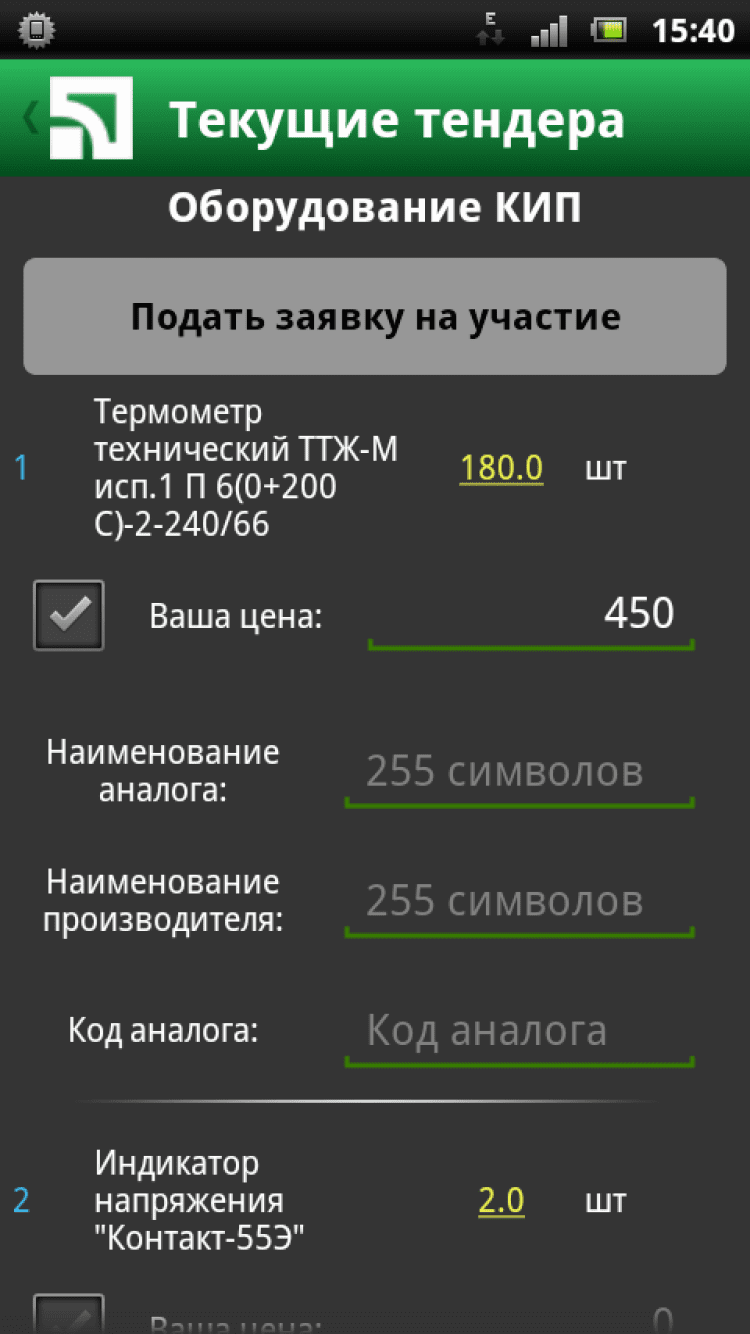Edit 'Ваша цена' field showing 450

click(x=531, y=614)
